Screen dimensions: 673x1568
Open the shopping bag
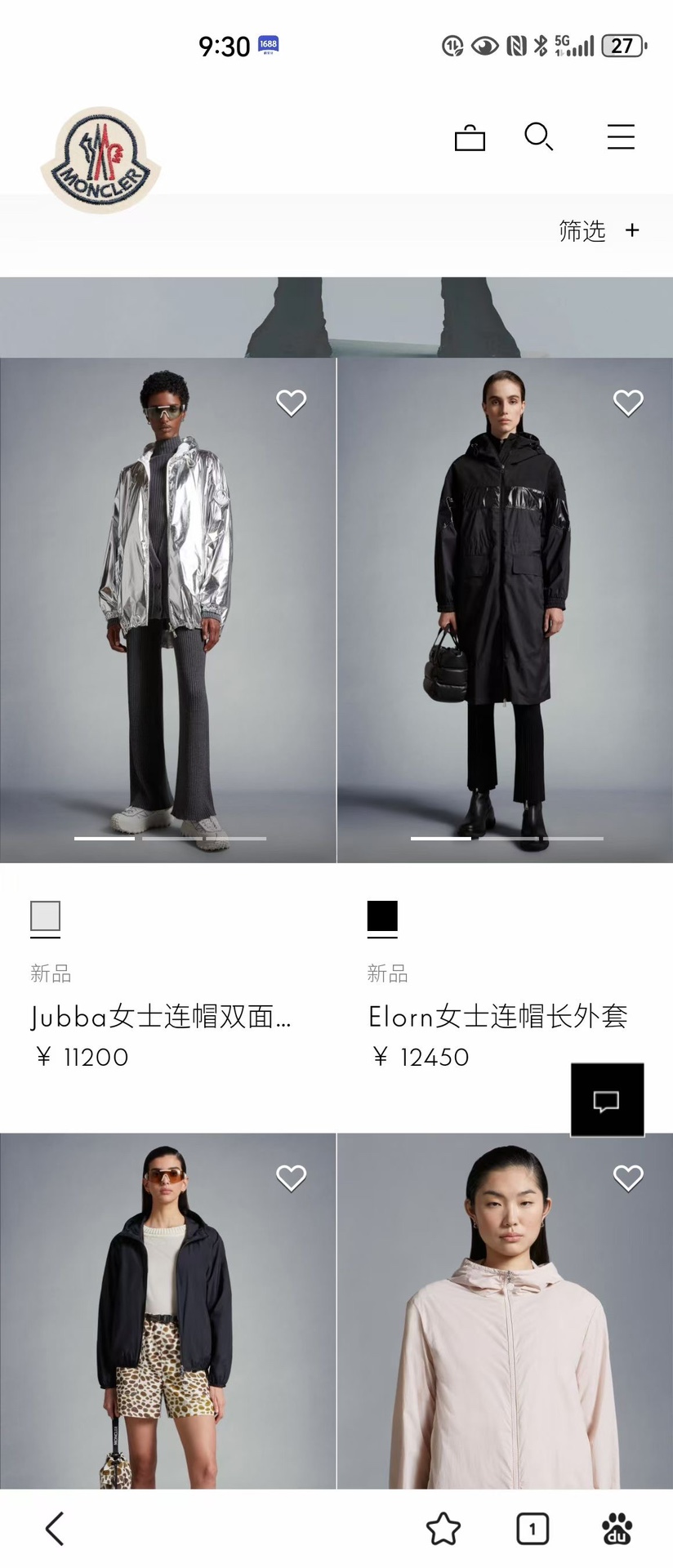470,137
